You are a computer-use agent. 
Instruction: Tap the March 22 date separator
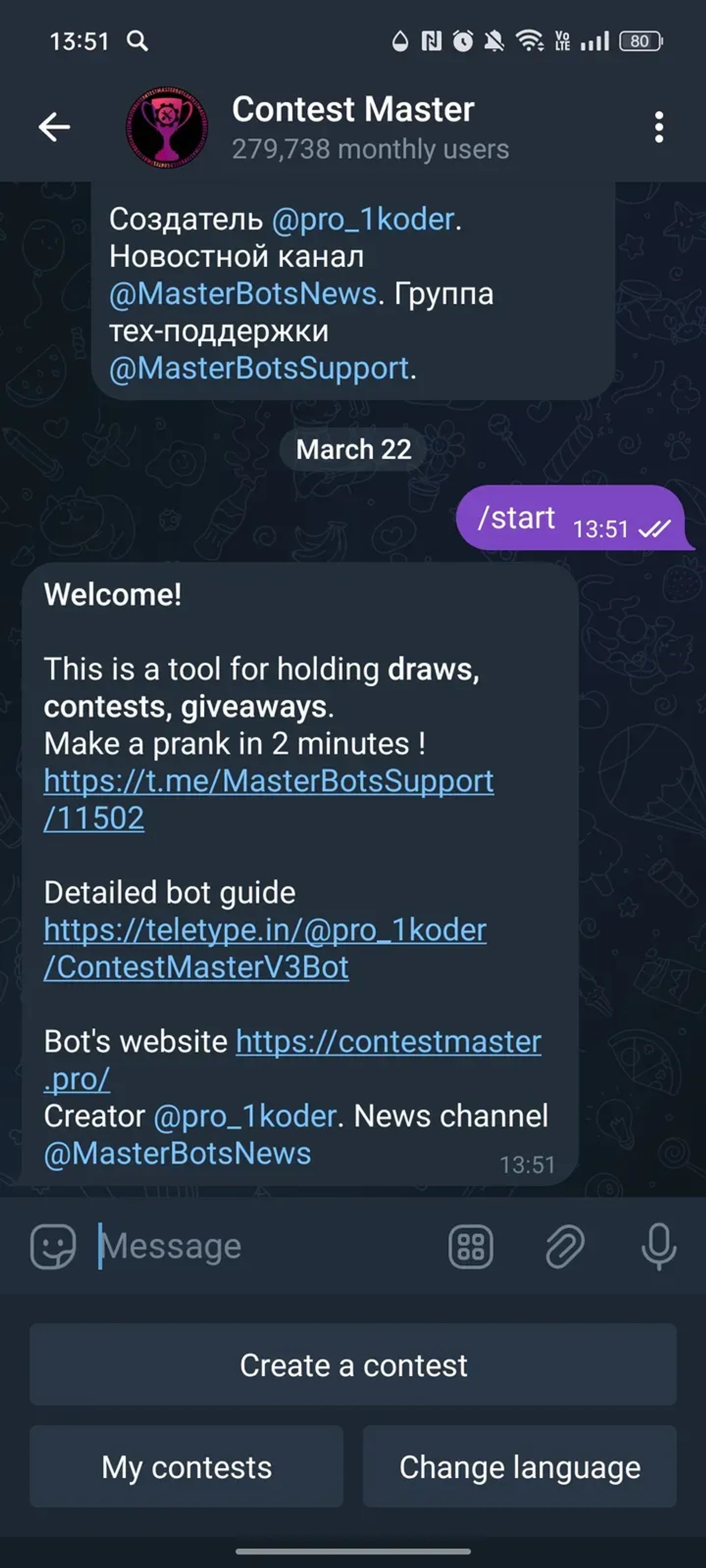(353, 449)
